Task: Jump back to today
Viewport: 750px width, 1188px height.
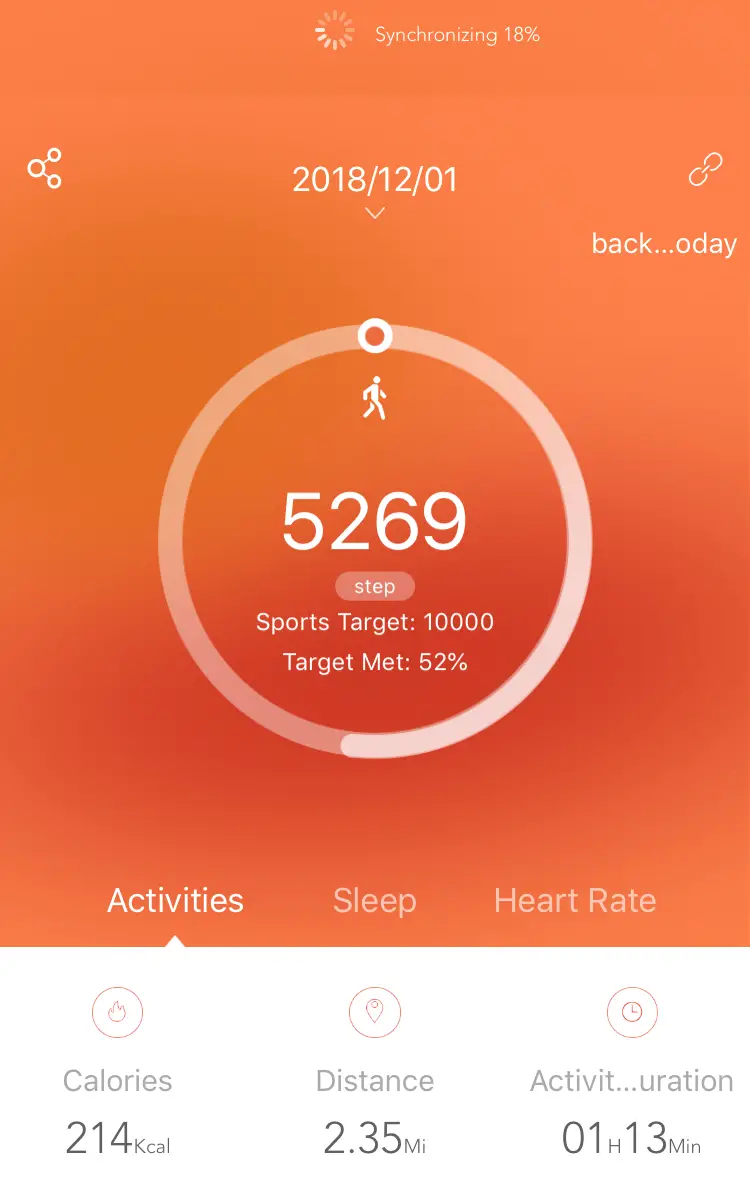Action: tap(664, 244)
